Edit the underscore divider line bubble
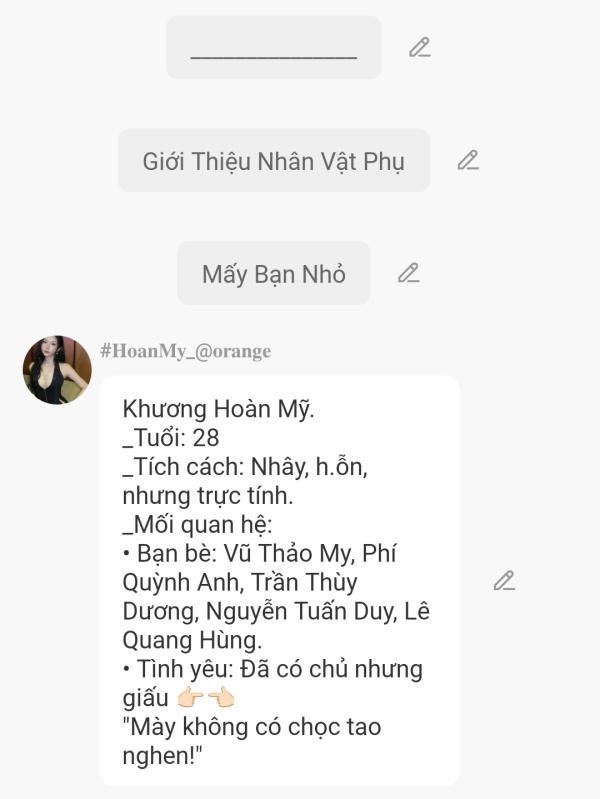Screen dimensions: 600x799 (420, 47)
